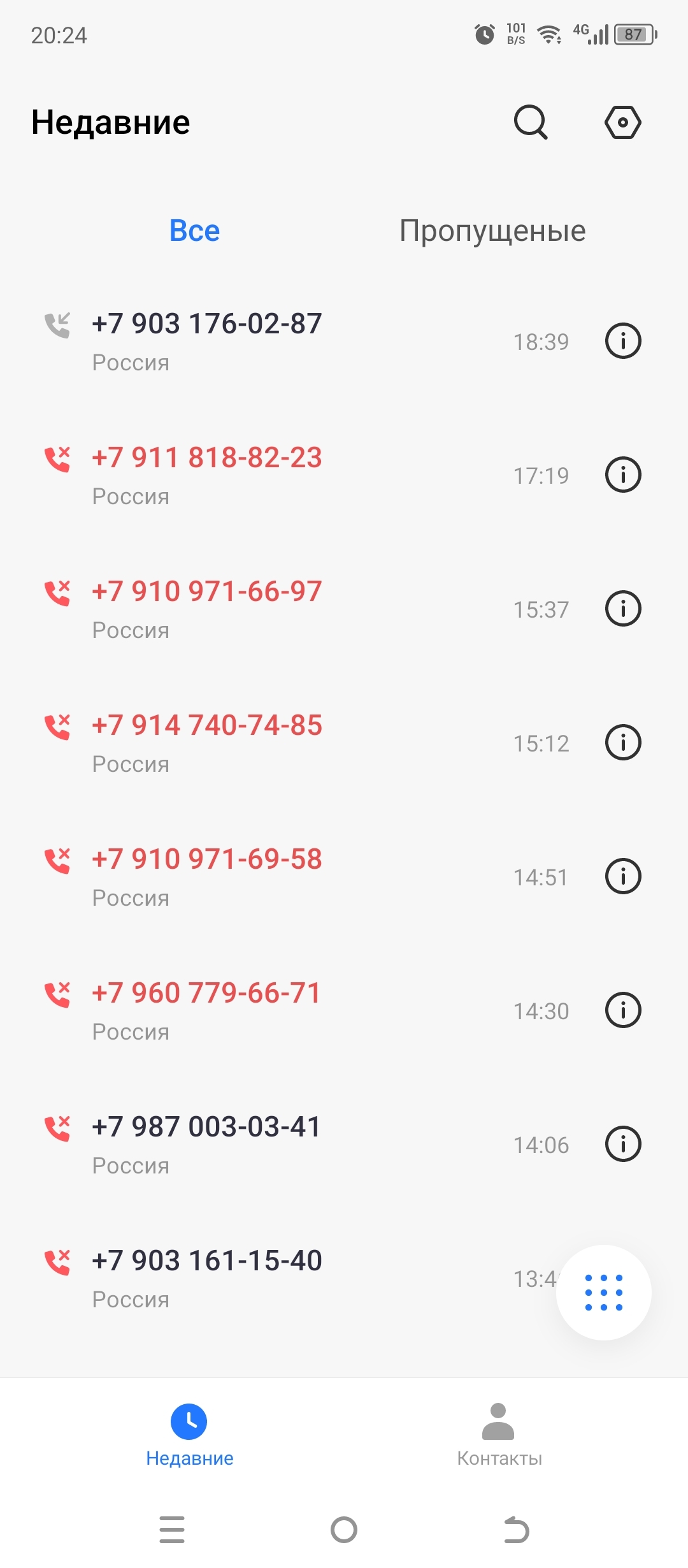Open the search icon

(531, 122)
